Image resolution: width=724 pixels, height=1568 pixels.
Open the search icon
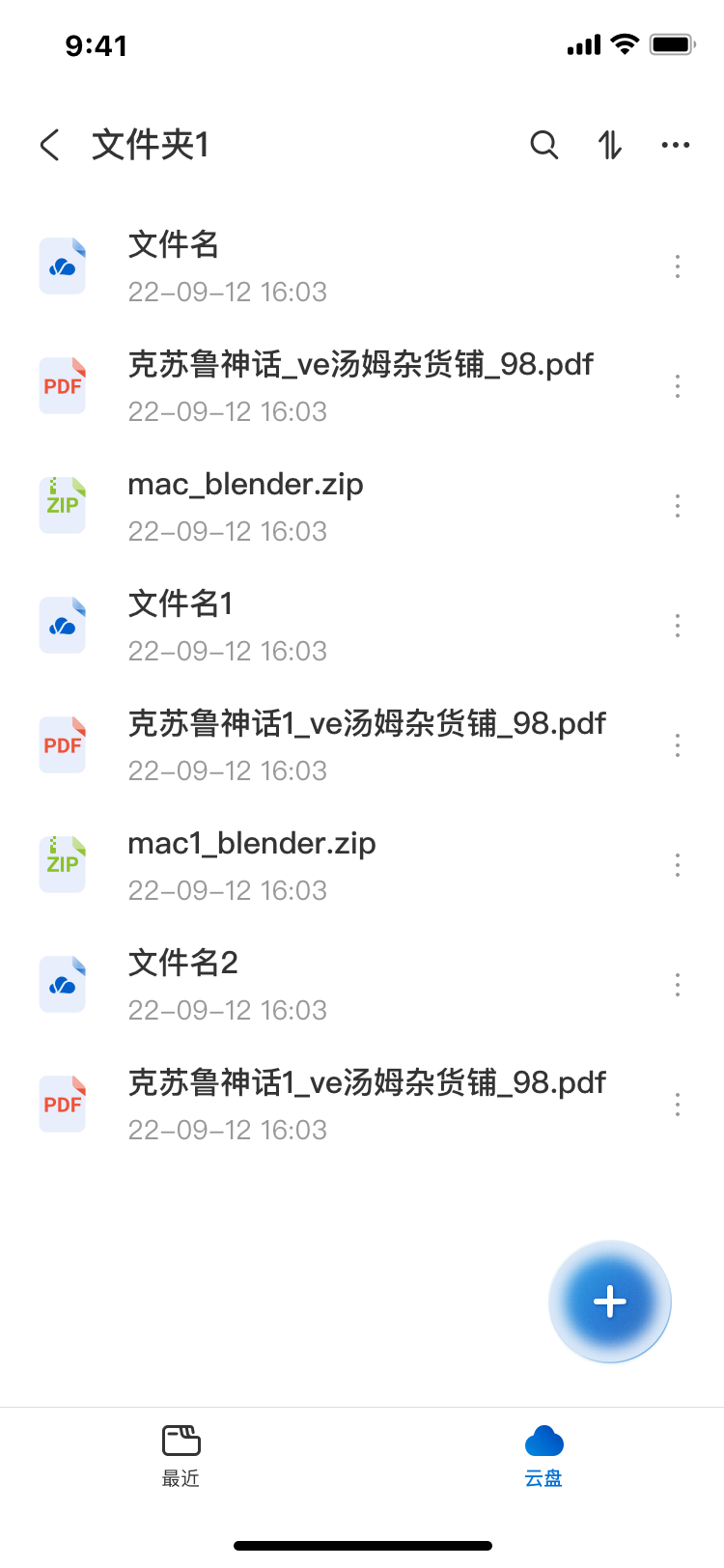pyautogui.click(x=544, y=145)
